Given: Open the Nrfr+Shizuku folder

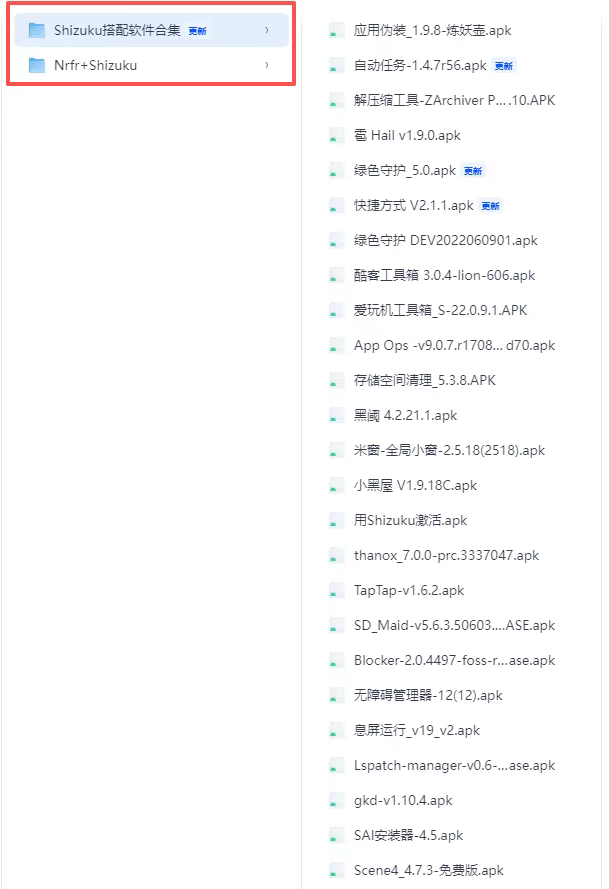Looking at the screenshot, I should click(96, 66).
